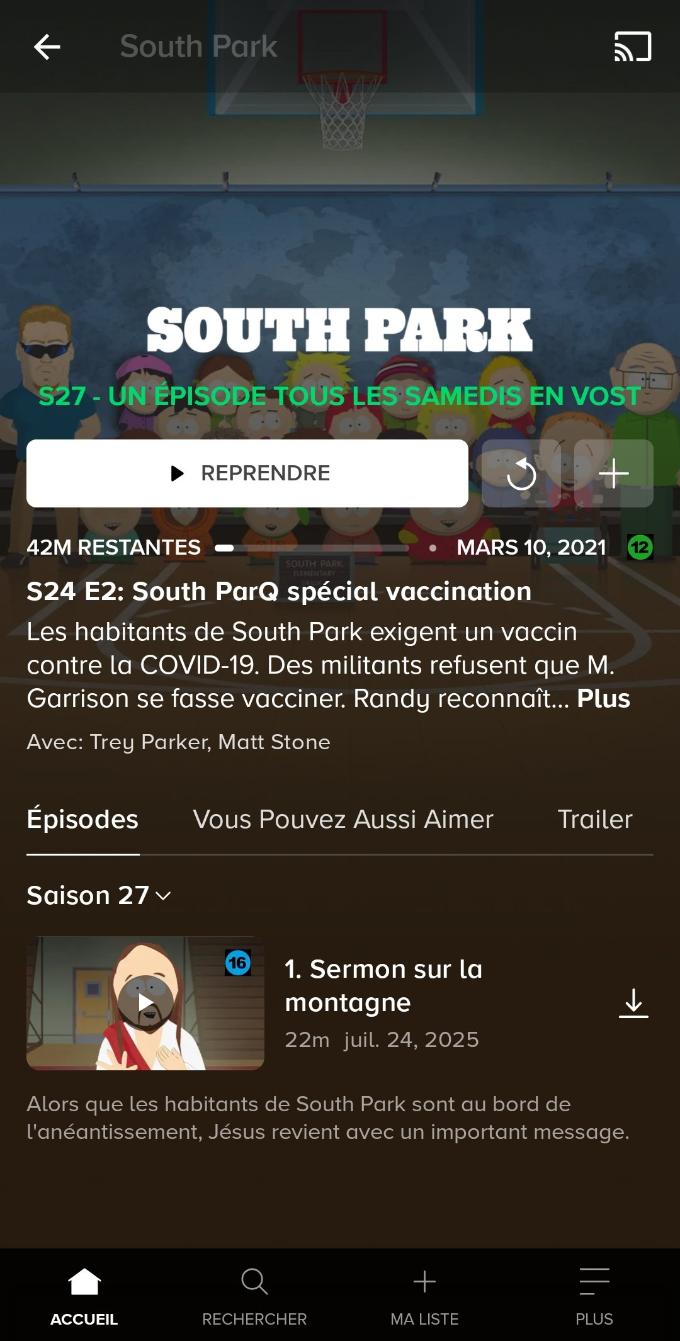Open the Rechercher tab
The height and width of the screenshot is (1341, 680).
(254, 1297)
